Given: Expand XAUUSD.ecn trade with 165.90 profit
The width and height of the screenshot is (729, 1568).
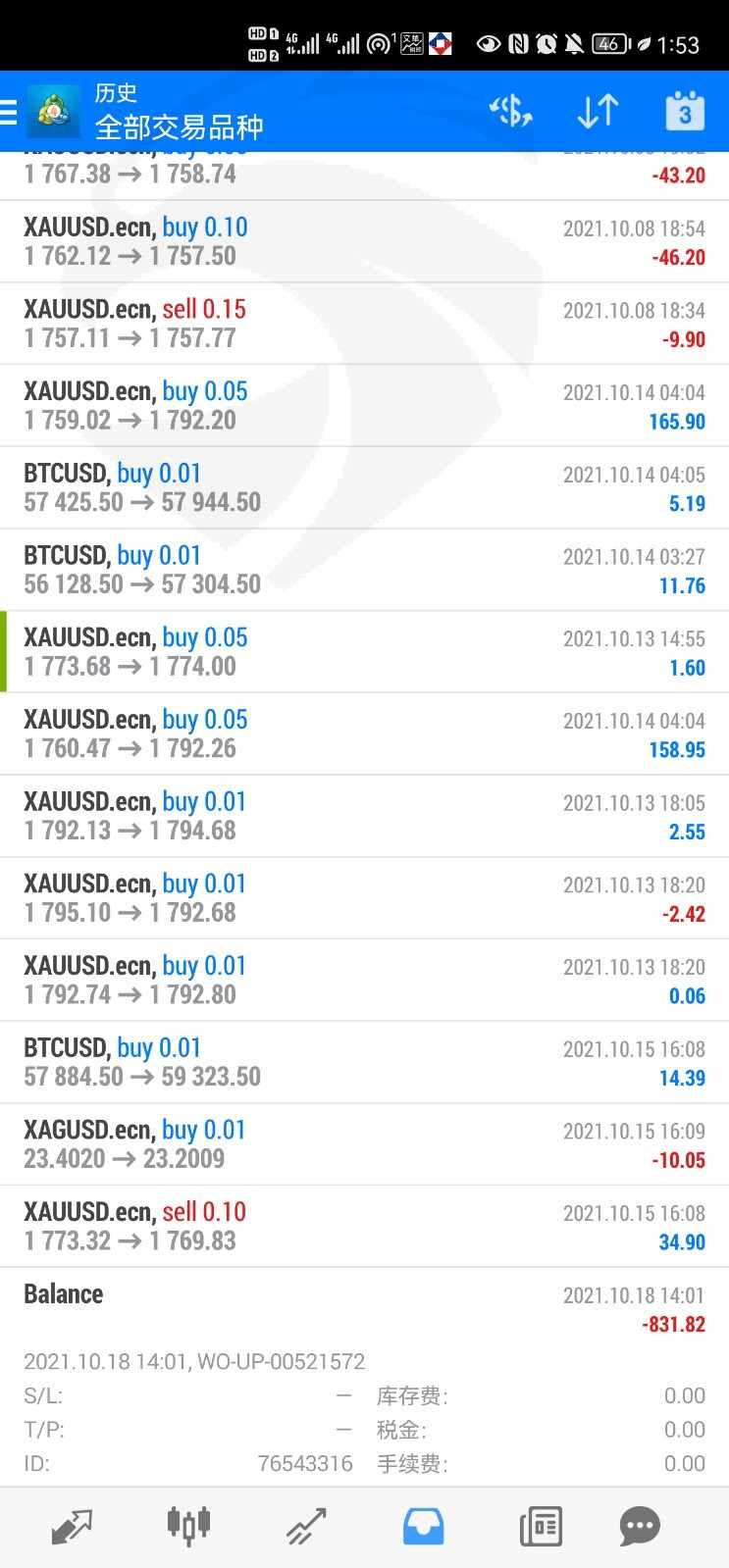Looking at the screenshot, I should (364, 406).
